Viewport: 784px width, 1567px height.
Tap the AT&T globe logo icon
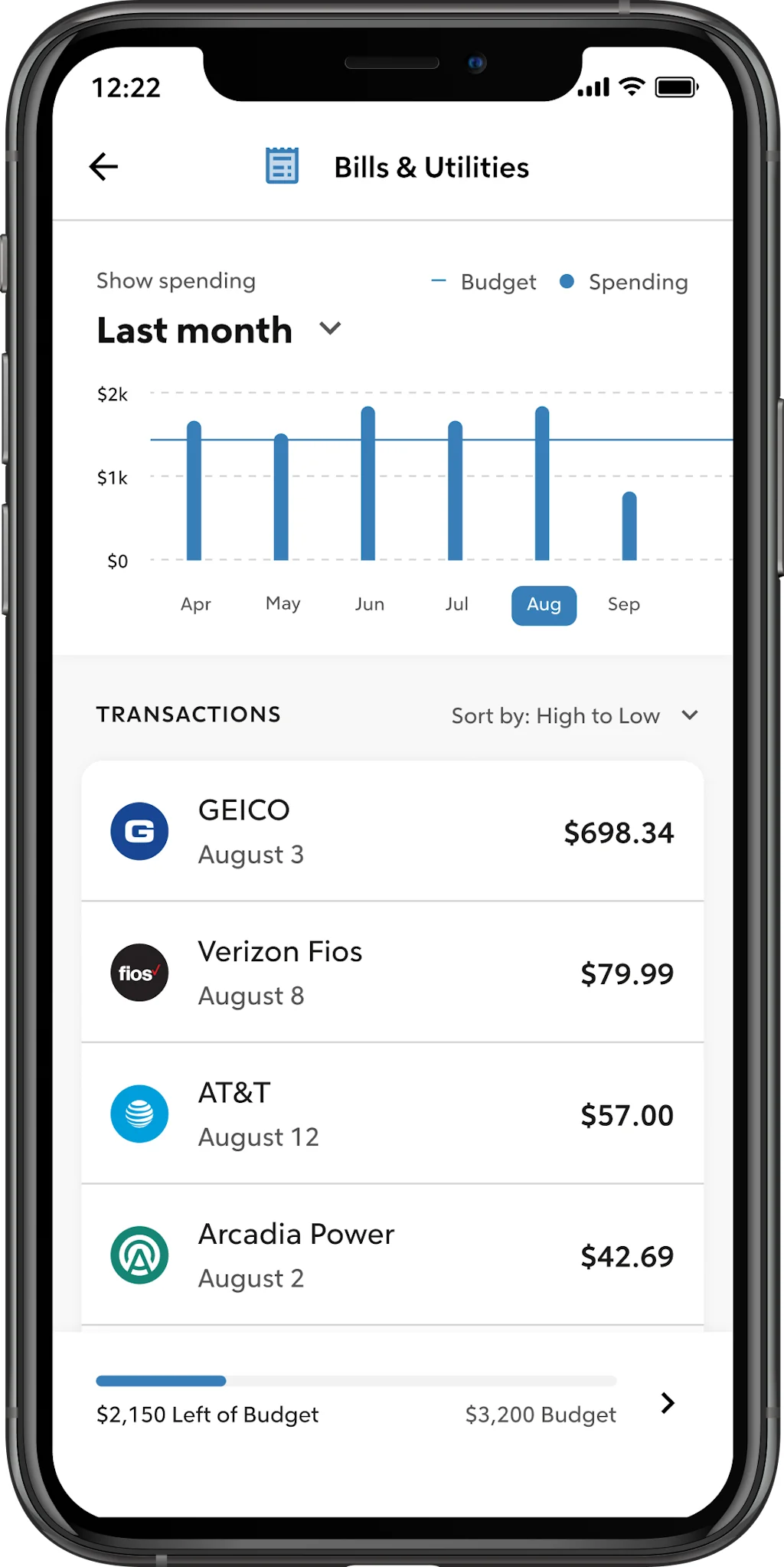139,1114
